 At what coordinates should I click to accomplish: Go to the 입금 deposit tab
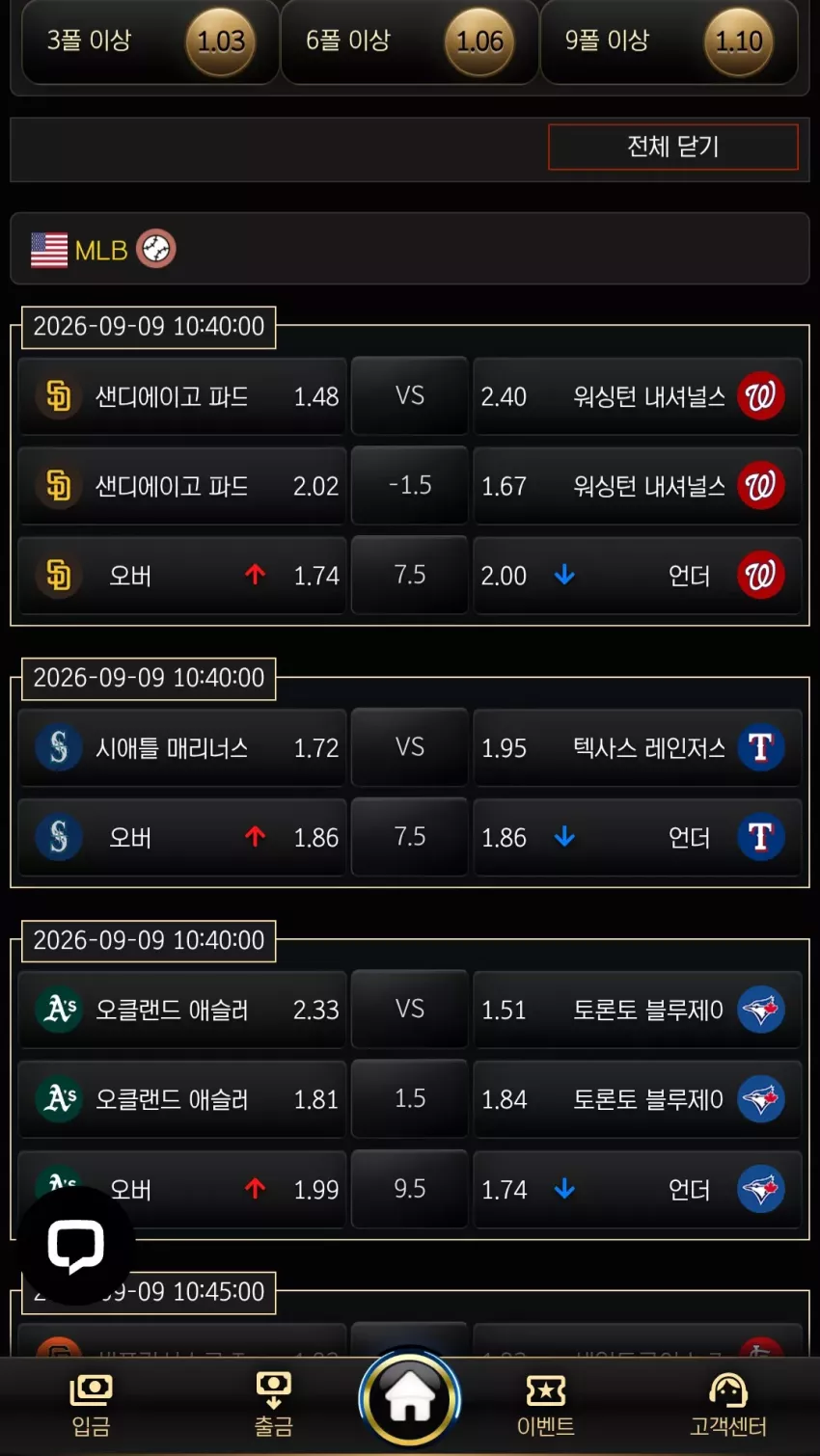[x=91, y=1406]
